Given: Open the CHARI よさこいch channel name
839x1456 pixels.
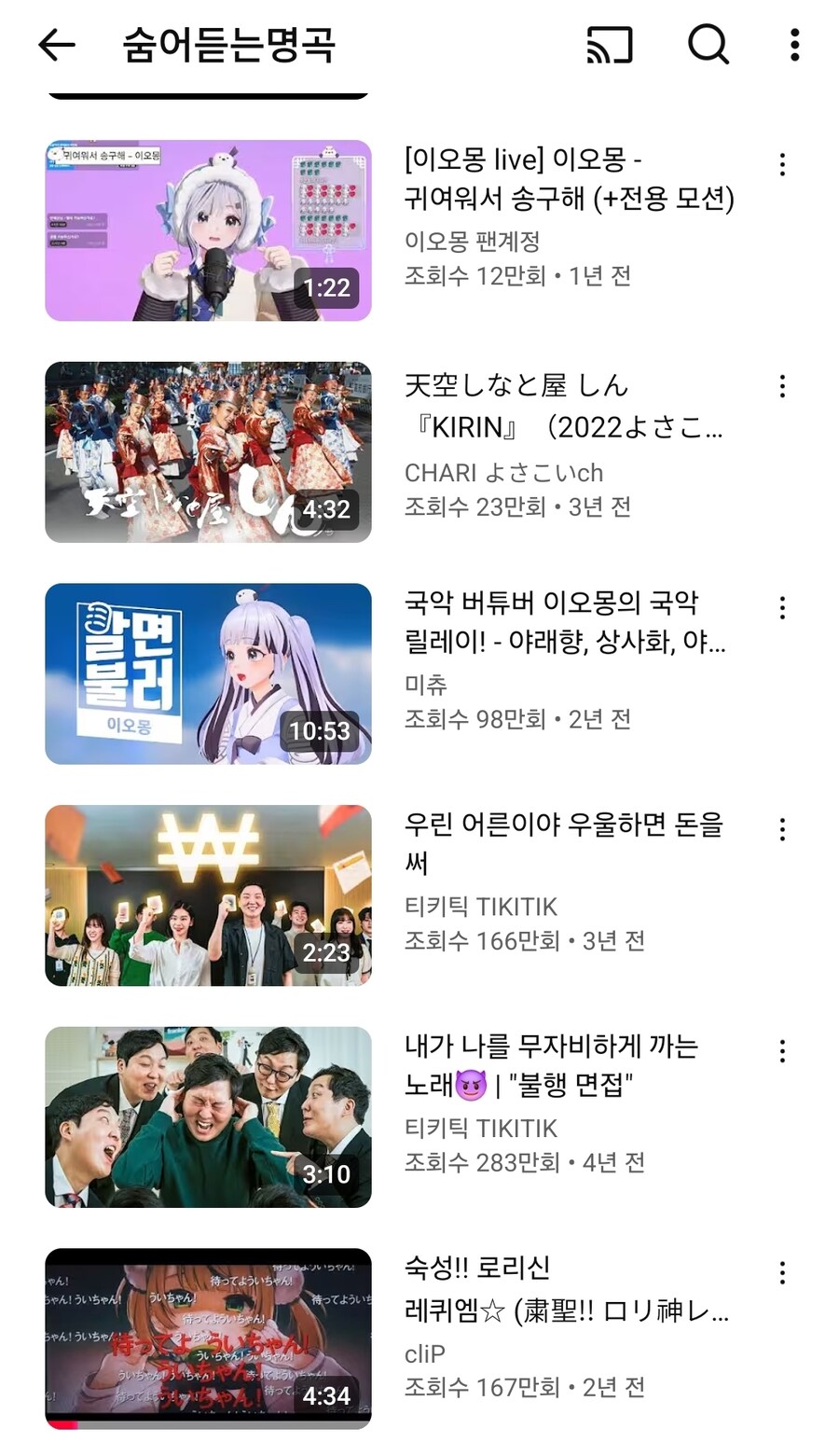Looking at the screenshot, I should 503,473.
